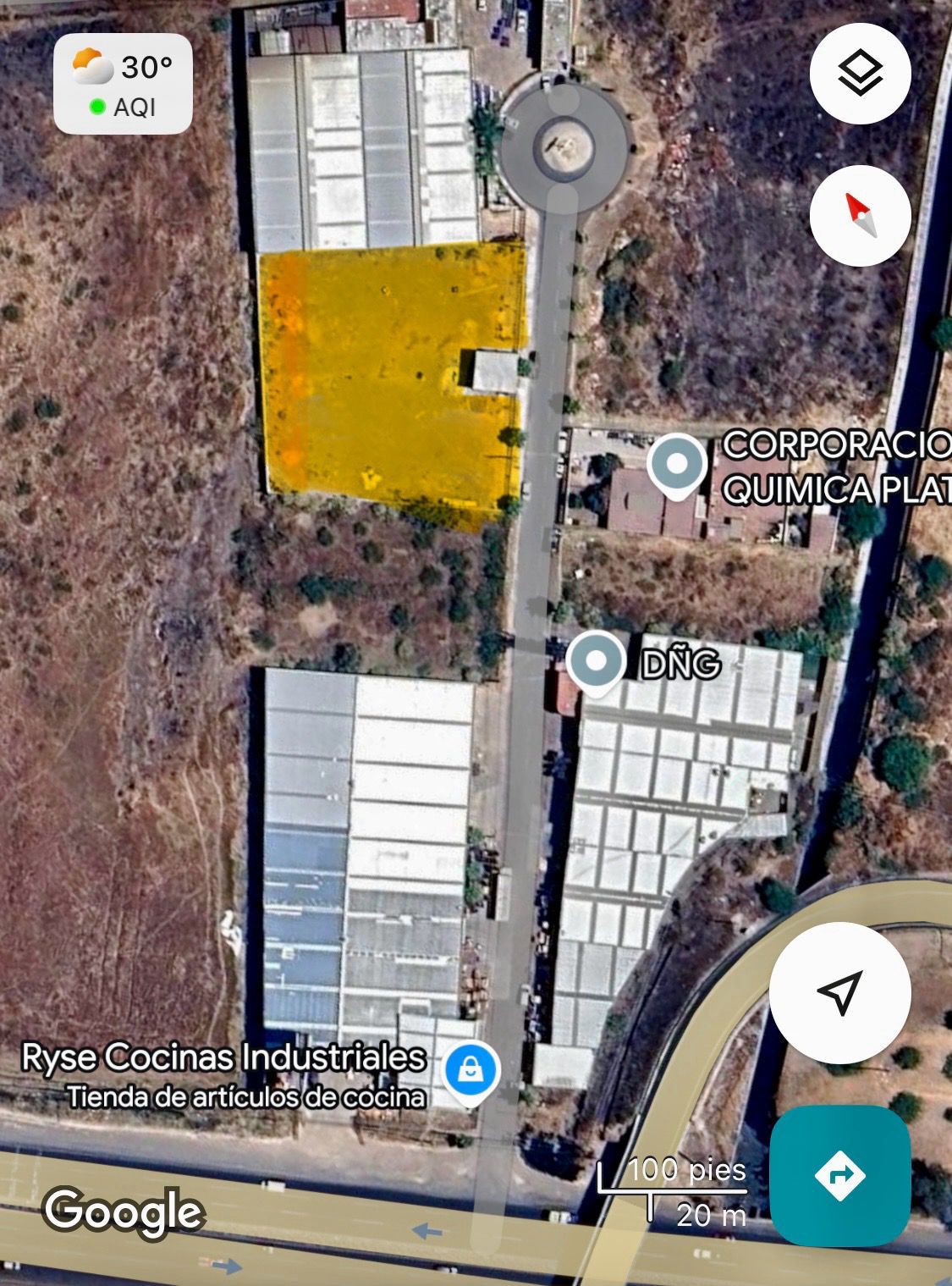Screen dimensions: 952x1286
Task: Reset map orientation with the compass
Action: click(860, 215)
